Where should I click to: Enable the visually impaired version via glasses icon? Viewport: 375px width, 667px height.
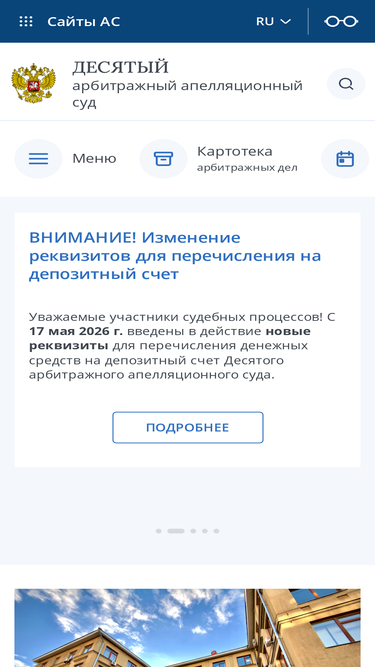(x=341, y=21)
